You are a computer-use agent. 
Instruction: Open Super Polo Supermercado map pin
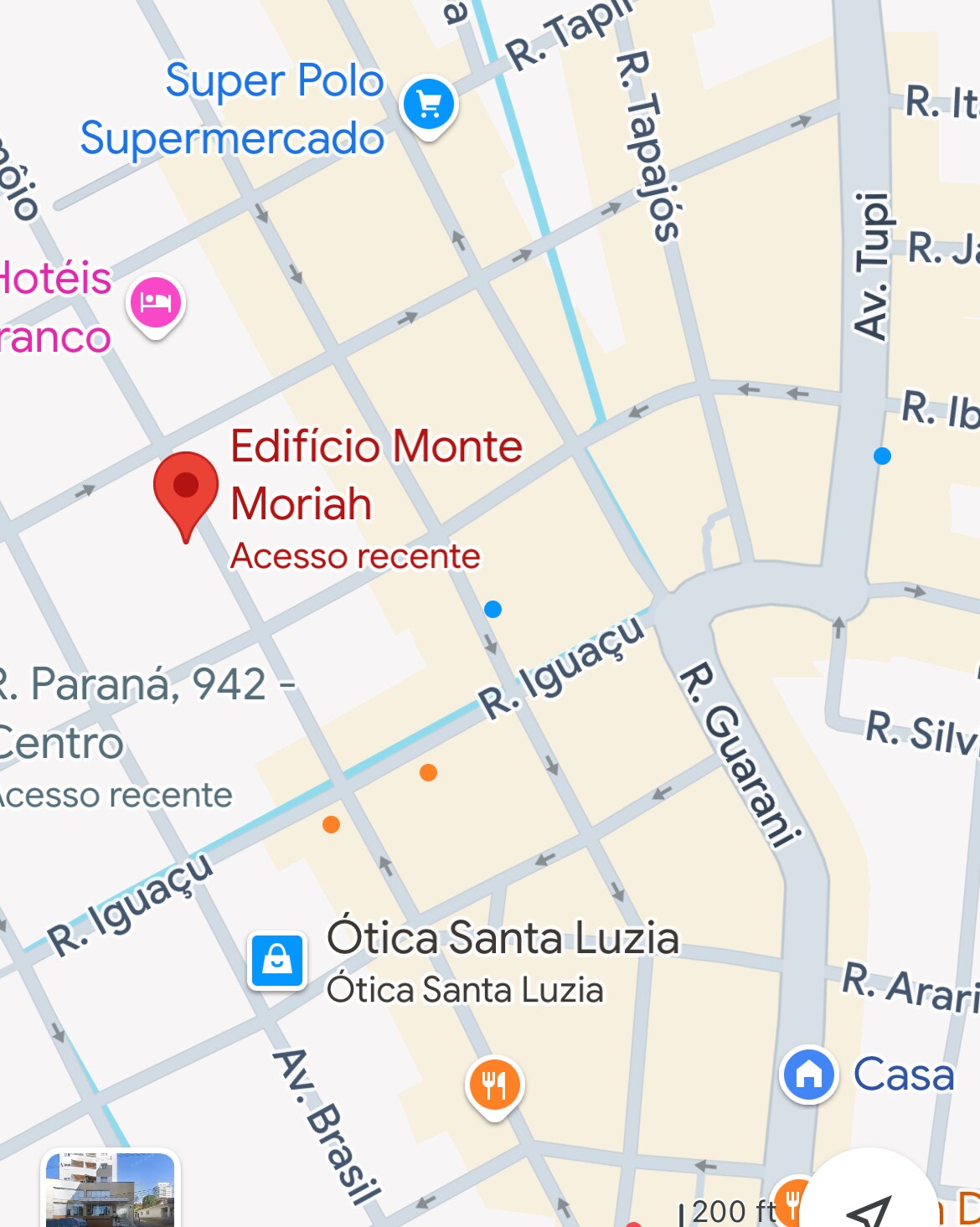click(x=429, y=105)
